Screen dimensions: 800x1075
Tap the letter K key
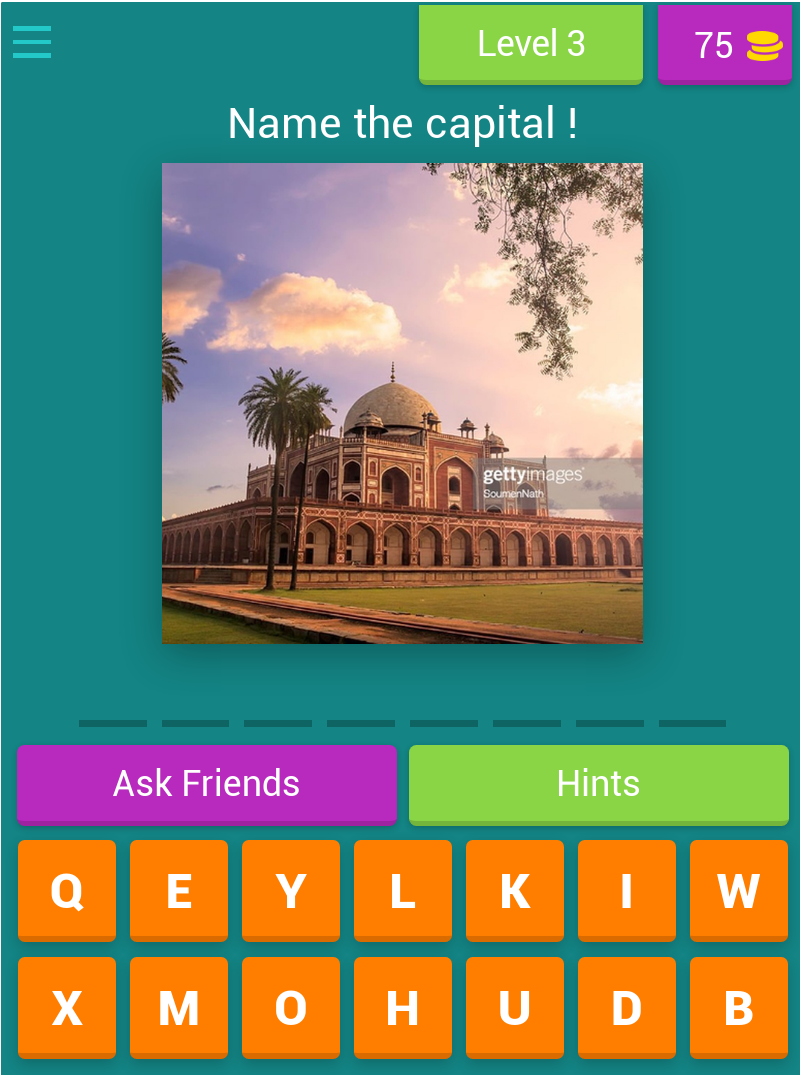514,889
